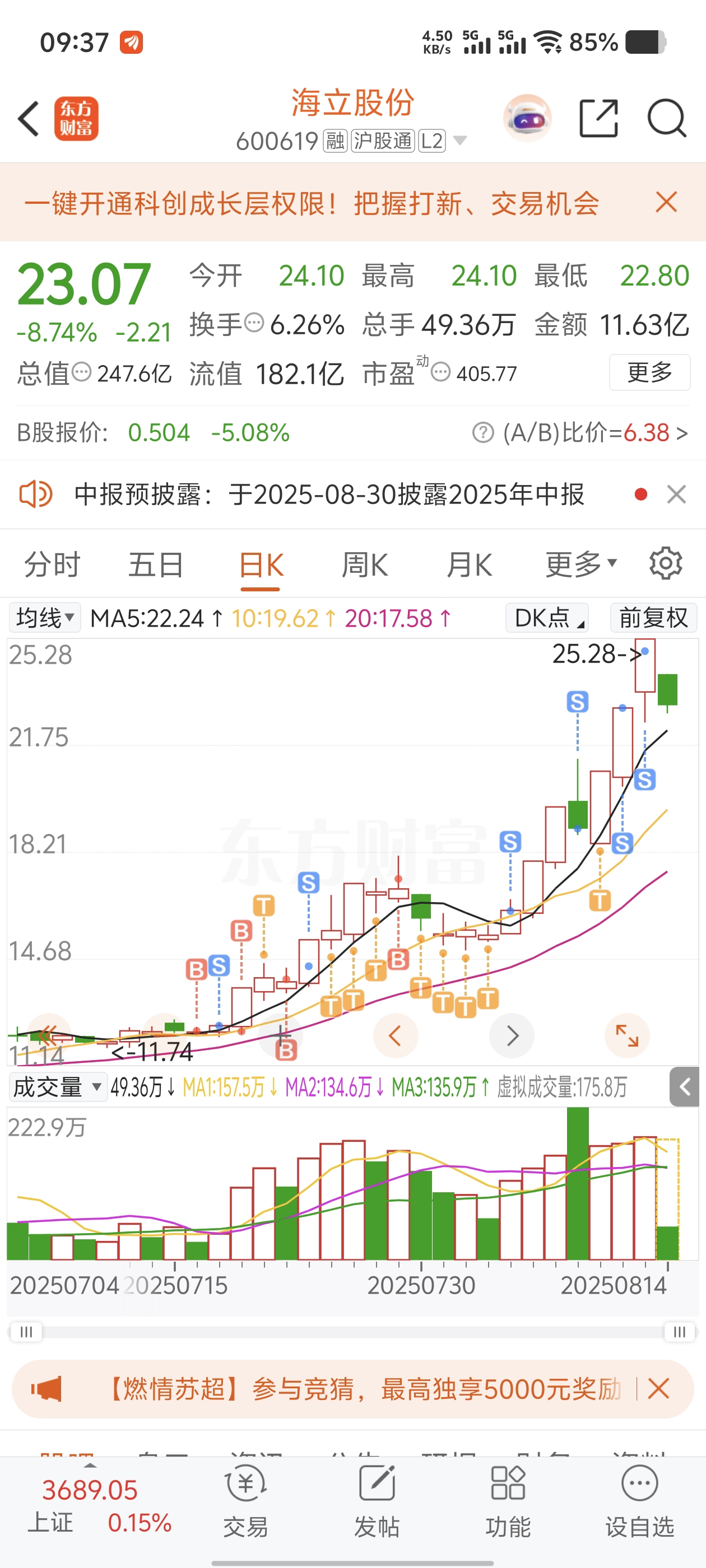
Task: Switch to the 五日 tab
Action: point(156,564)
